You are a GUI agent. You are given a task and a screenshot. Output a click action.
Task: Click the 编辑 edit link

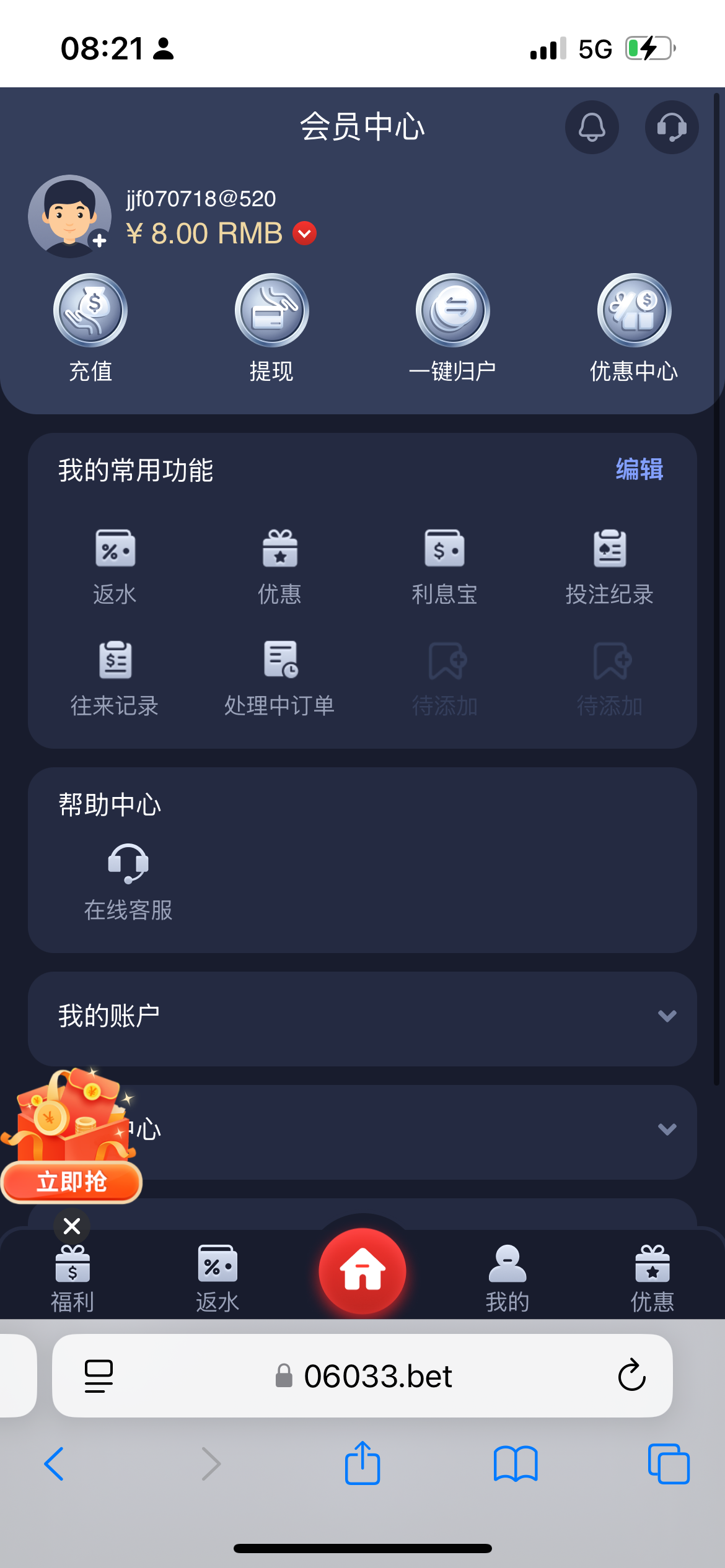638,471
